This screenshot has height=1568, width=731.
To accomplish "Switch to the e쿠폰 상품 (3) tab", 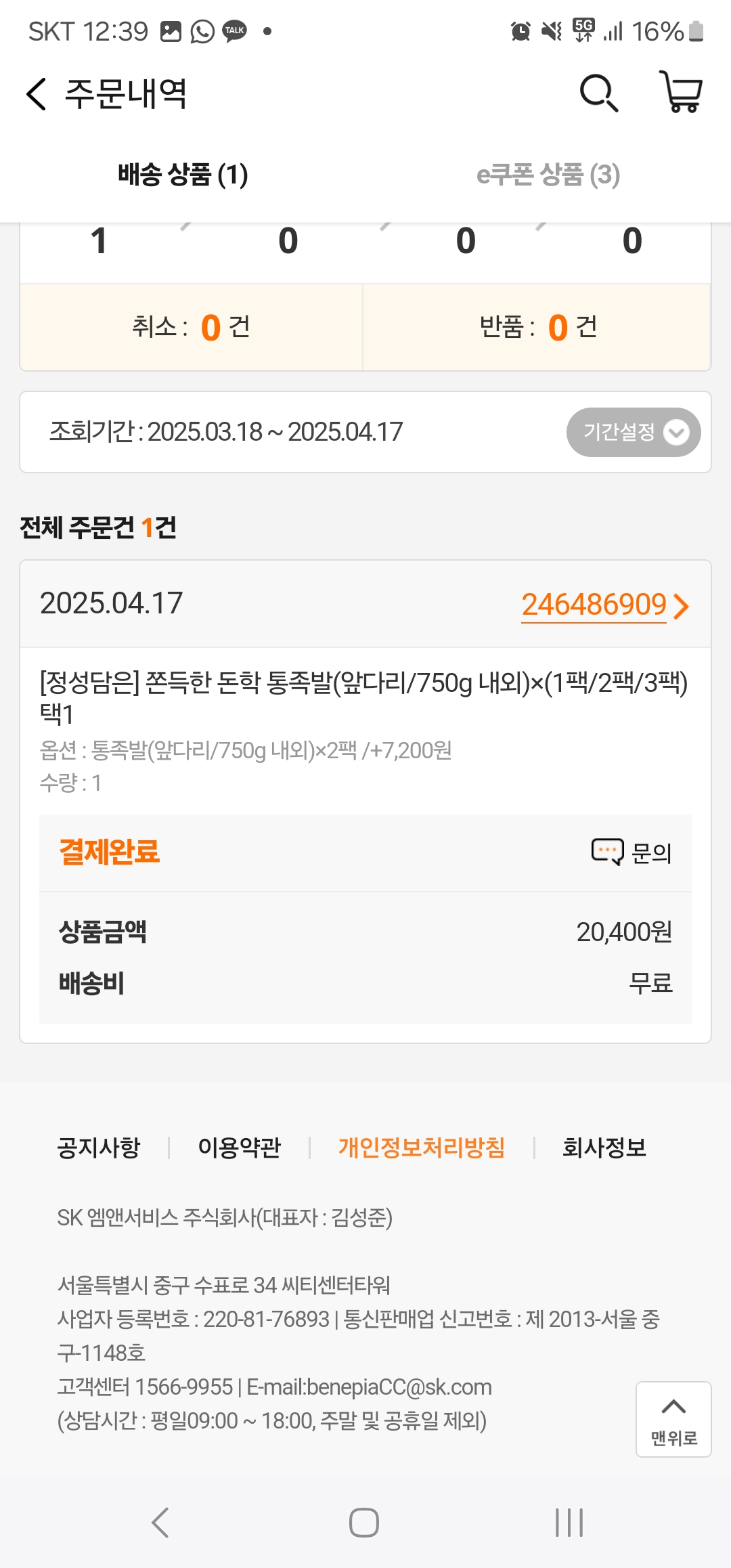I will pos(548,175).
